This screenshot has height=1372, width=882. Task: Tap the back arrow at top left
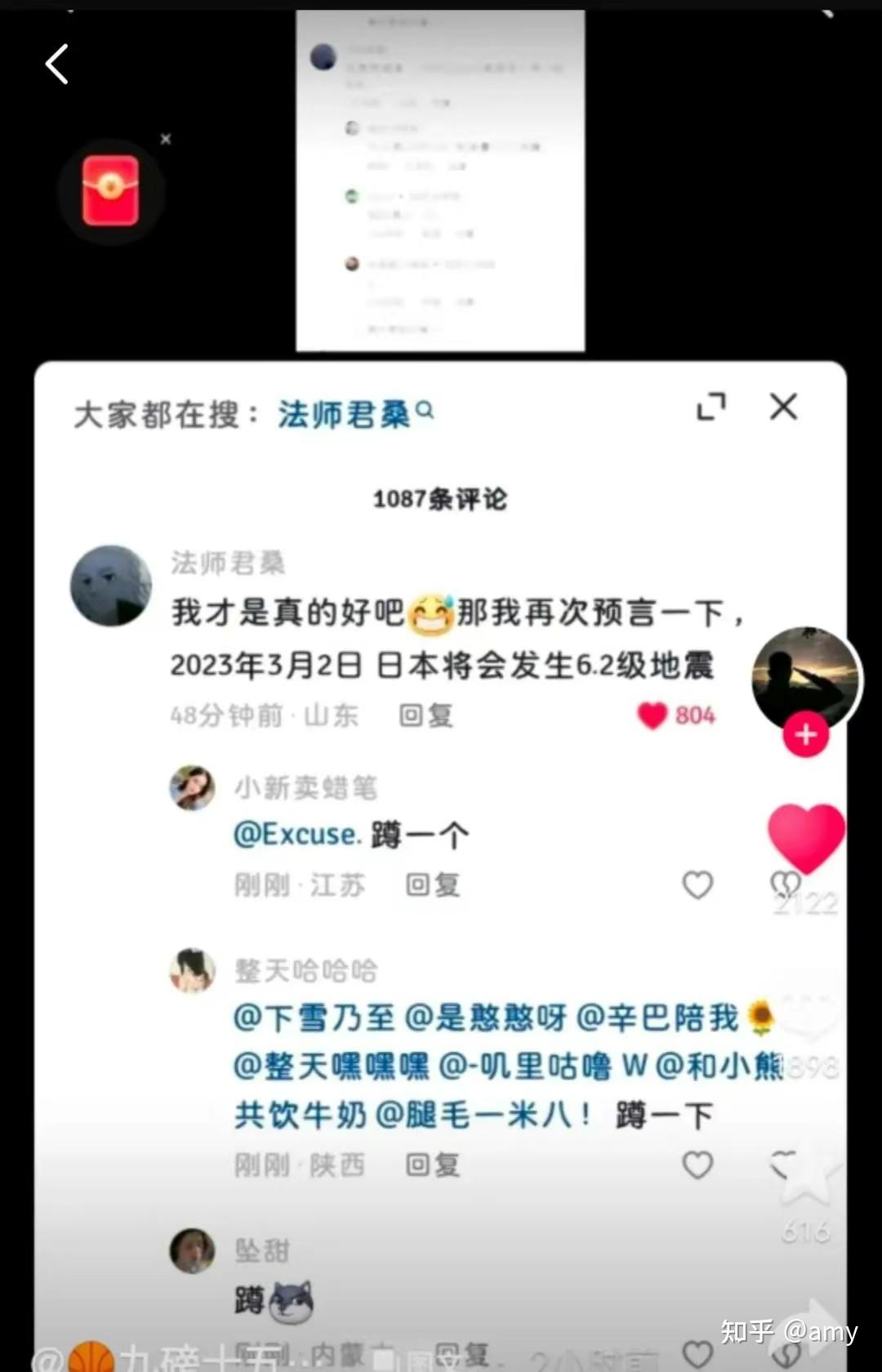(56, 64)
